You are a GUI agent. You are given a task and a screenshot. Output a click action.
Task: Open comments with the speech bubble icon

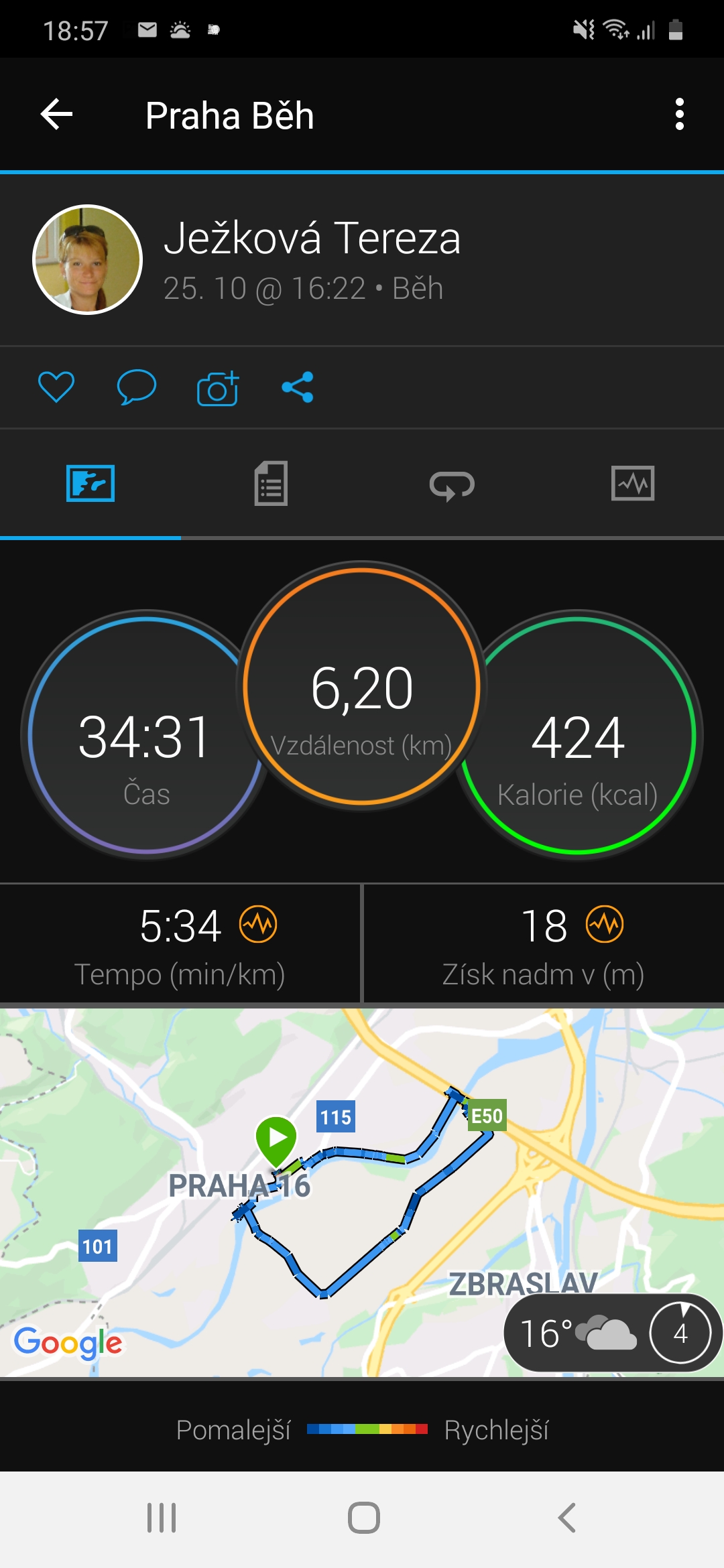coord(137,387)
